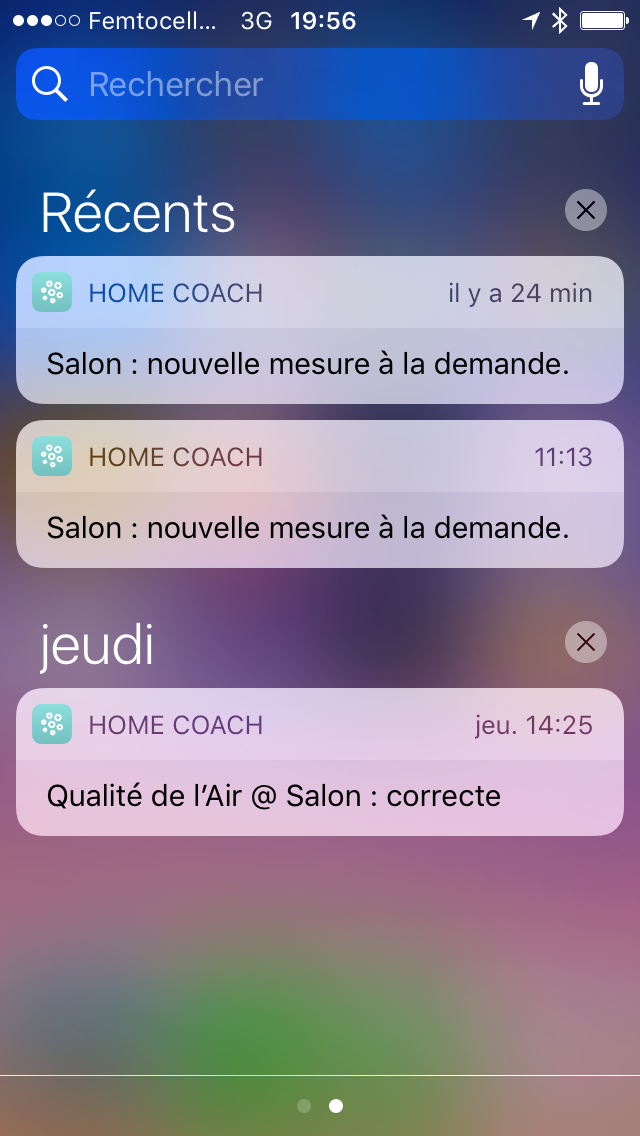Viewport: 640px width, 1136px height.
Task: Tap the Rechercher search field
Action: coord(320,84)
